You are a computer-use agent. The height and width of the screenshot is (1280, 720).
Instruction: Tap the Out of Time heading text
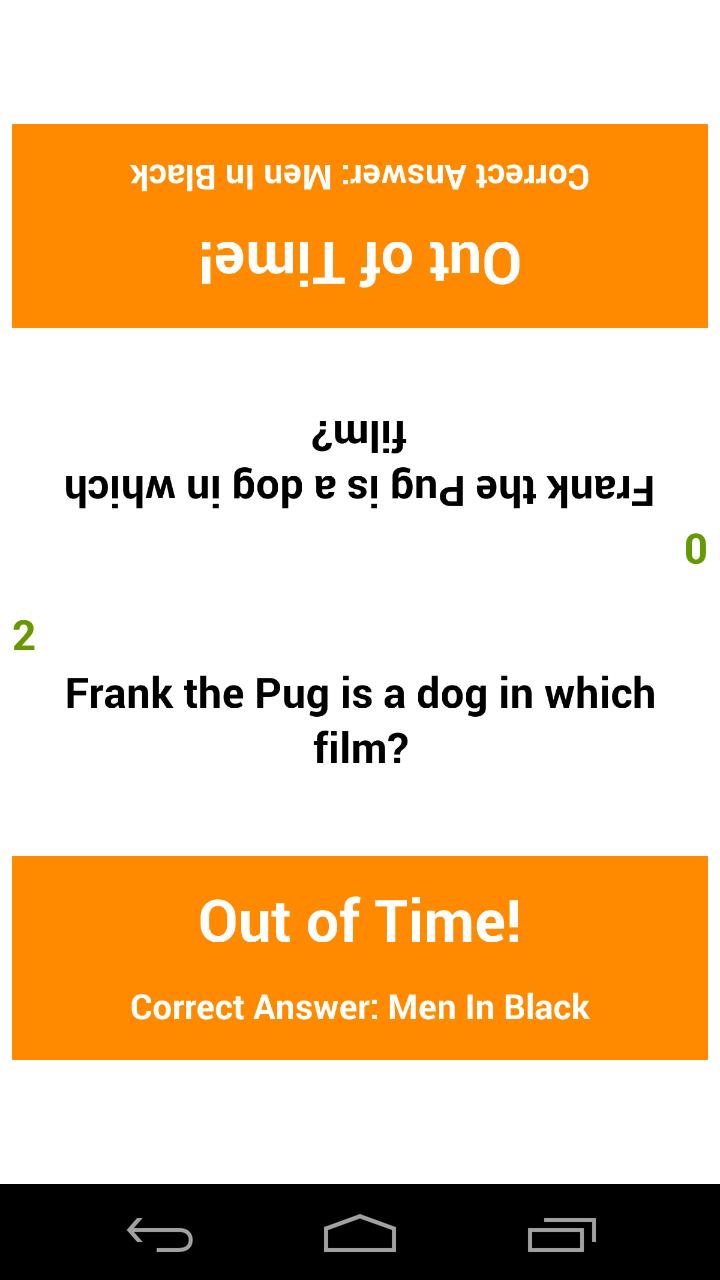pyautogui.click(x=360, y=921)
